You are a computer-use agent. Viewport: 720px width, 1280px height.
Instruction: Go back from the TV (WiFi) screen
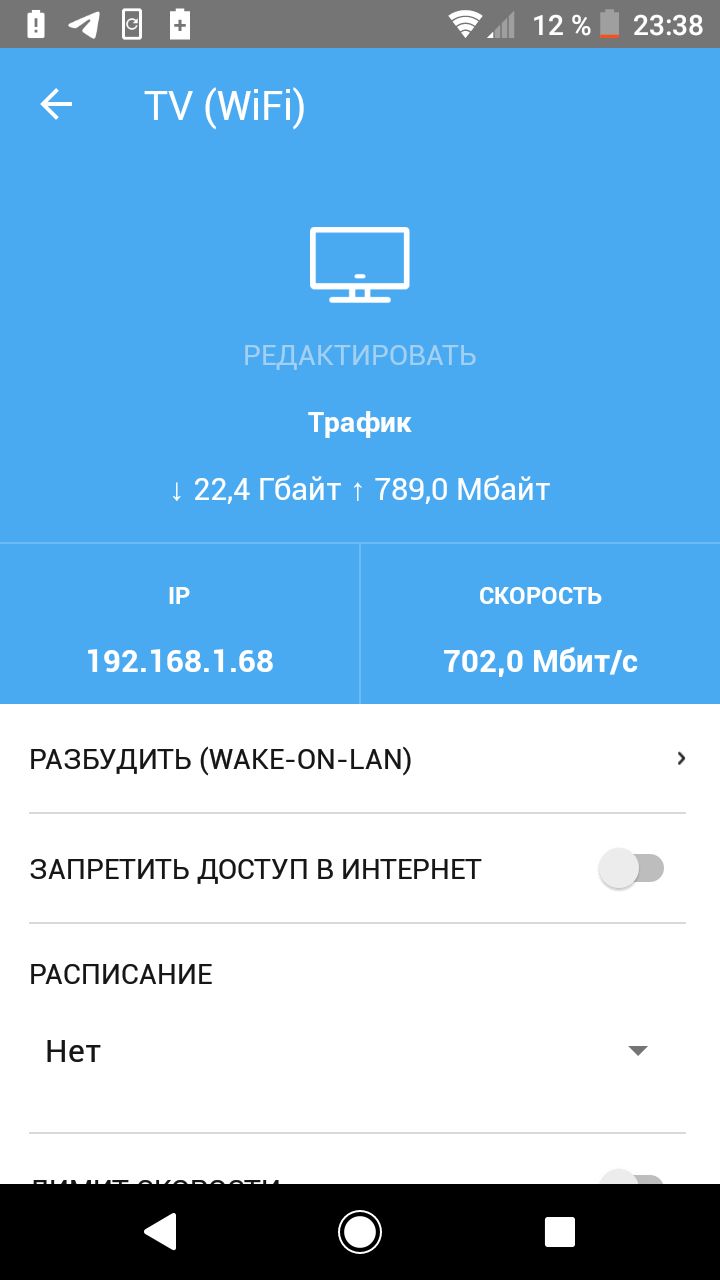click(56, 105)
